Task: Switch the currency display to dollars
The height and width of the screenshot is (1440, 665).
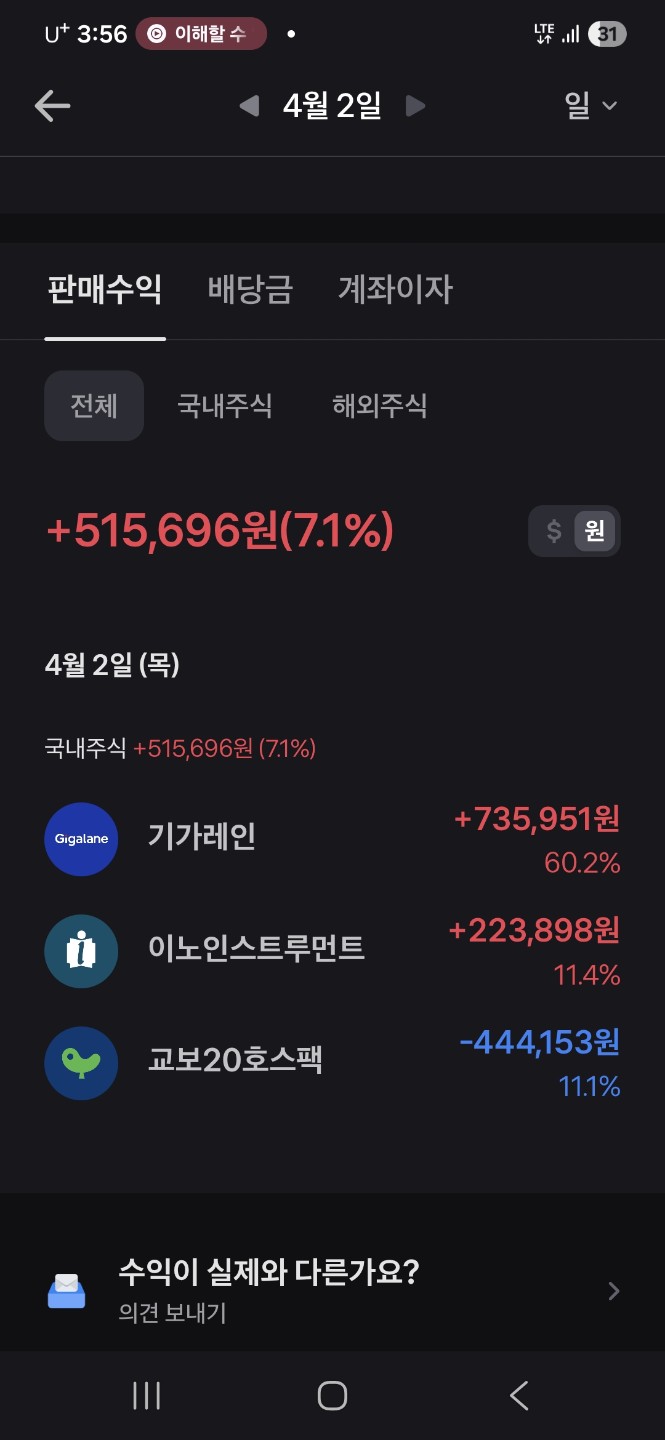Action: (x=554, y=531)
